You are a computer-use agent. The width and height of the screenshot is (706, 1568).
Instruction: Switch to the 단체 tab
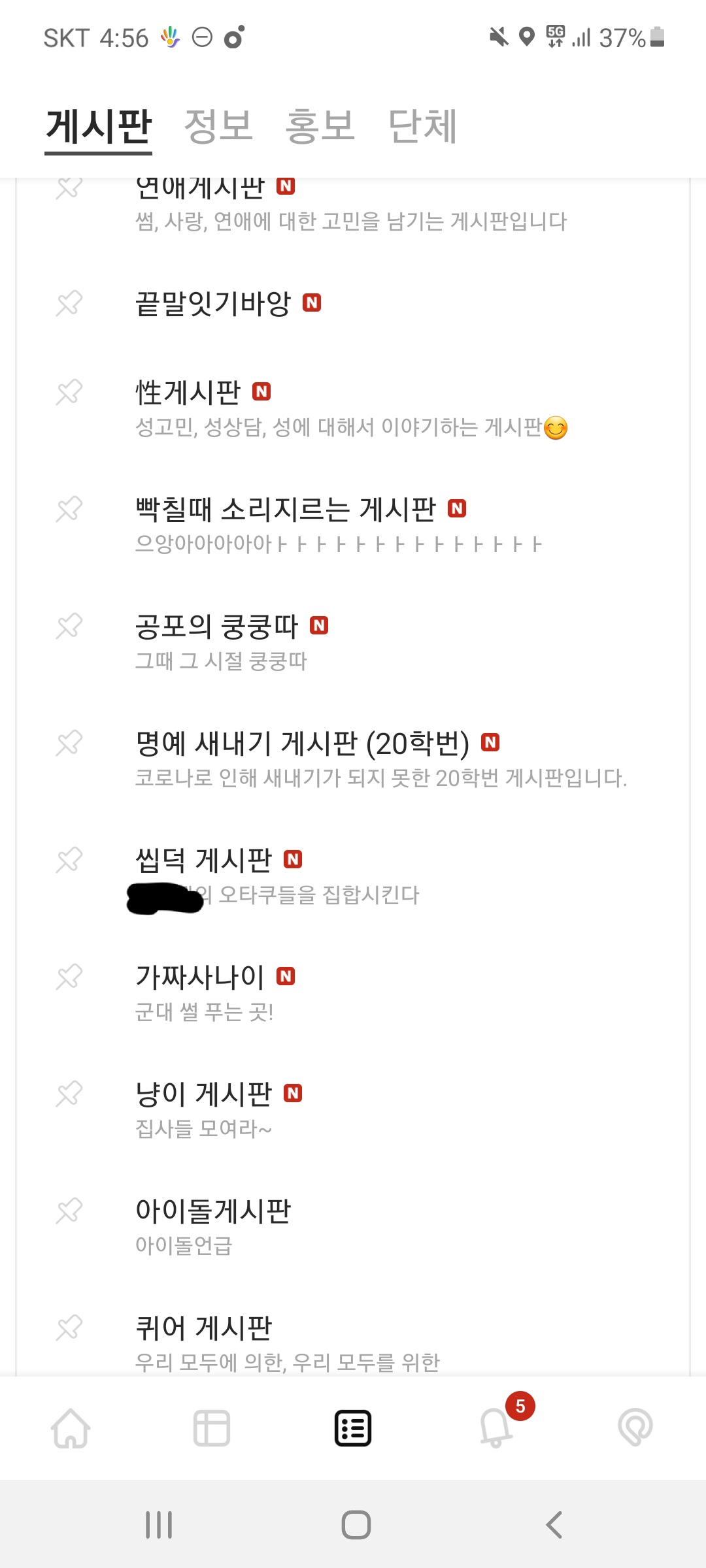pyautogui.click(x=422, y=125)
